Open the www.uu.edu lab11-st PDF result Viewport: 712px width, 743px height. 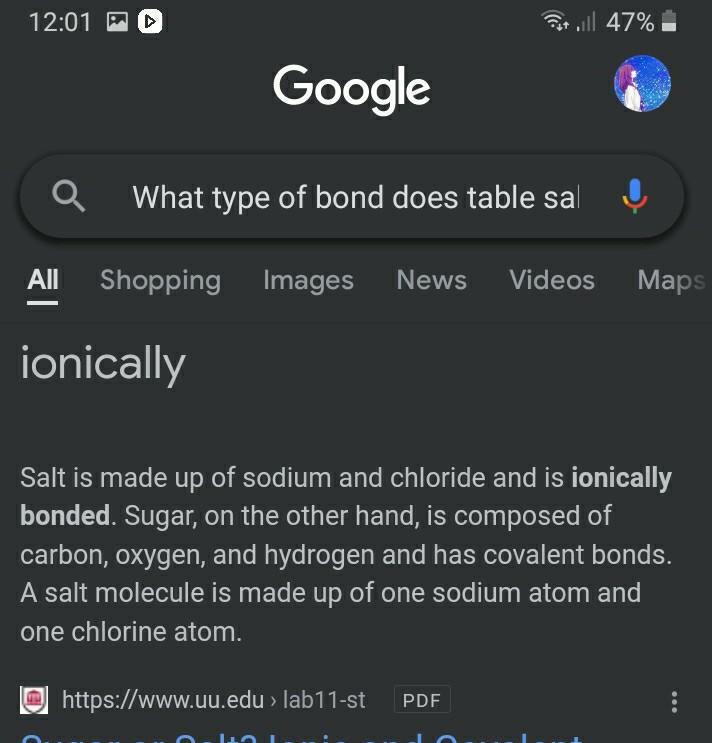[213, 700]
